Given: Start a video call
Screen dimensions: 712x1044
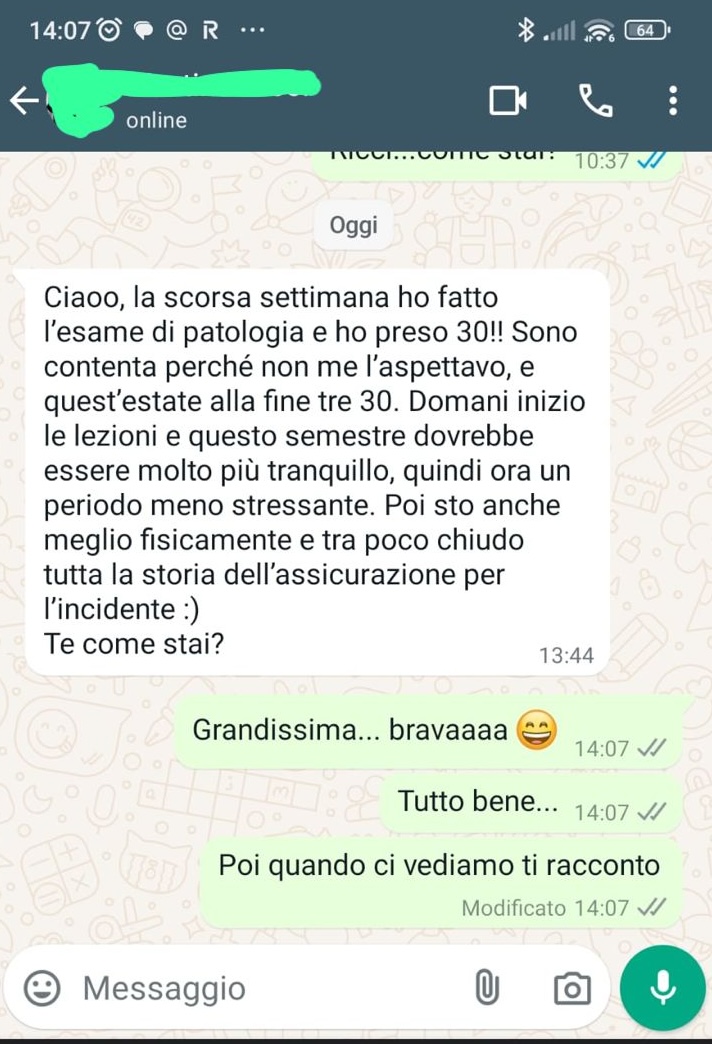Looking at the screenshot, I should 507,100.
